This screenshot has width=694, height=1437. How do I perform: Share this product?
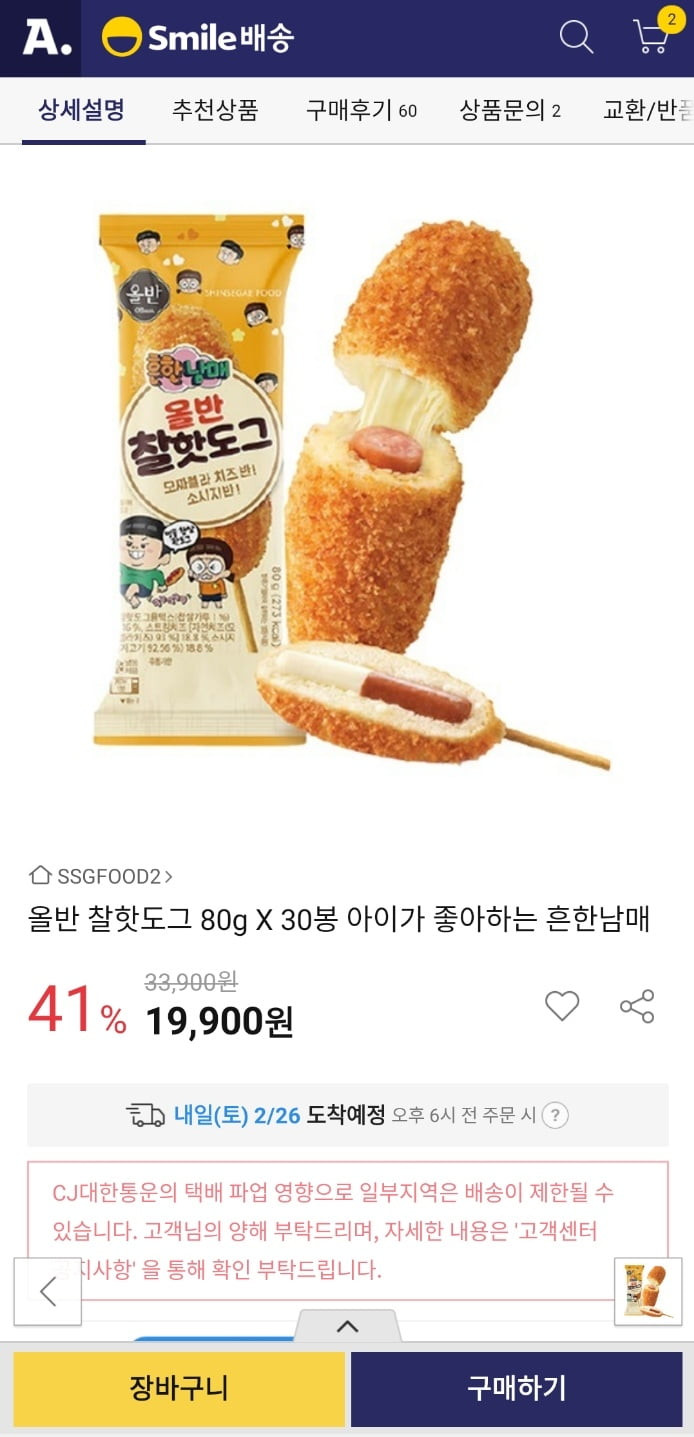click(x=637, y=1005)
